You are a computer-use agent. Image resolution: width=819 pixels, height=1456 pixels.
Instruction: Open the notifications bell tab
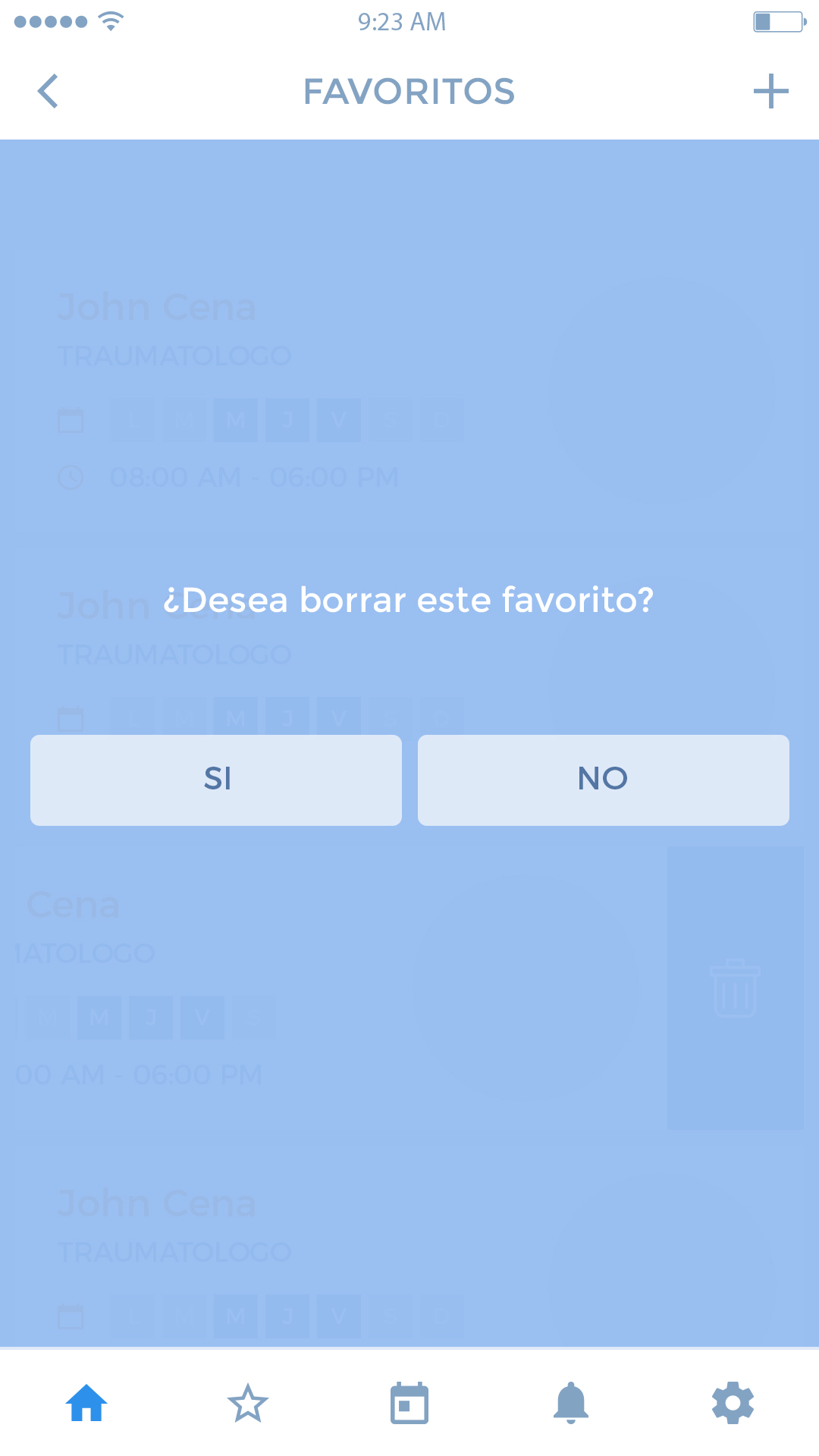pyautogui.click(x=571, y=1403)
